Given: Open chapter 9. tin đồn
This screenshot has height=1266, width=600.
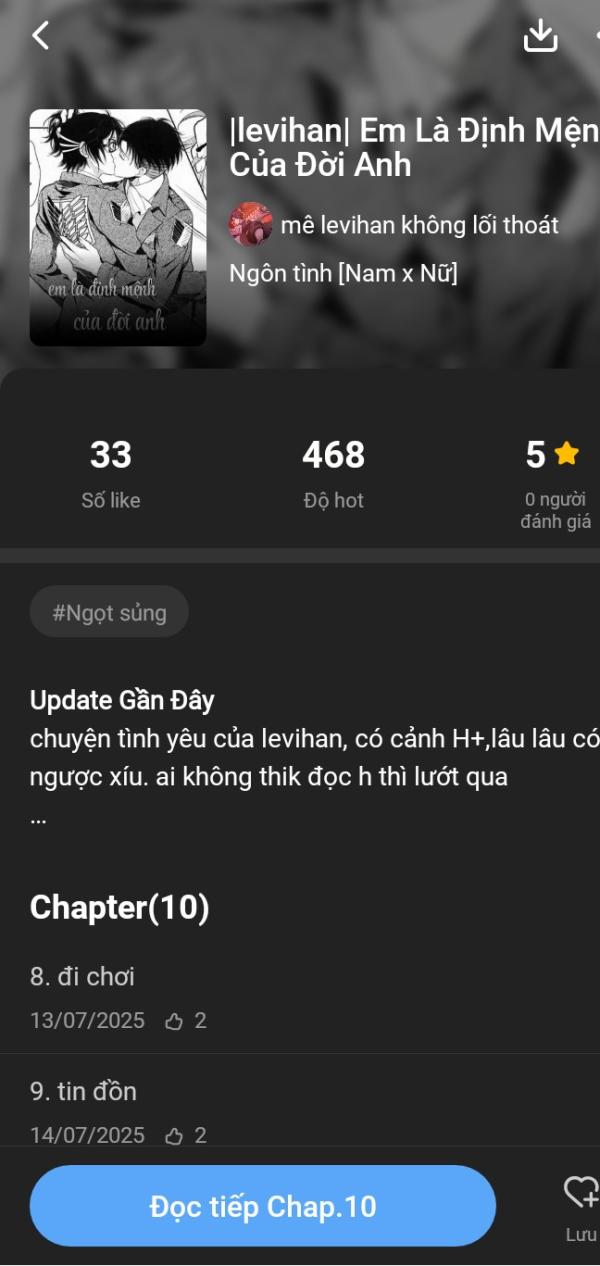Looking at the screenshot, I should point(83,1091).
